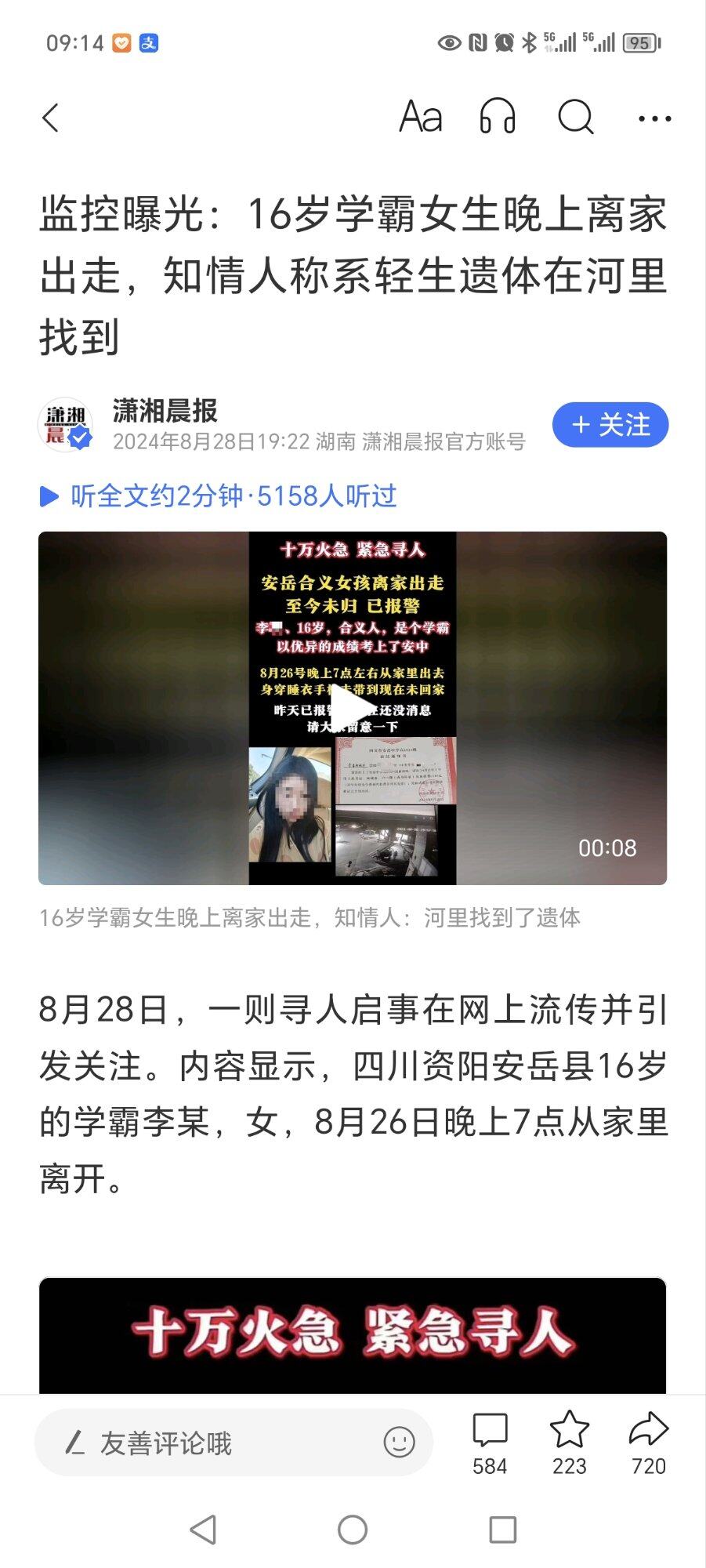Go back using the top-left arrow
706x1568 pixels.
51,118
